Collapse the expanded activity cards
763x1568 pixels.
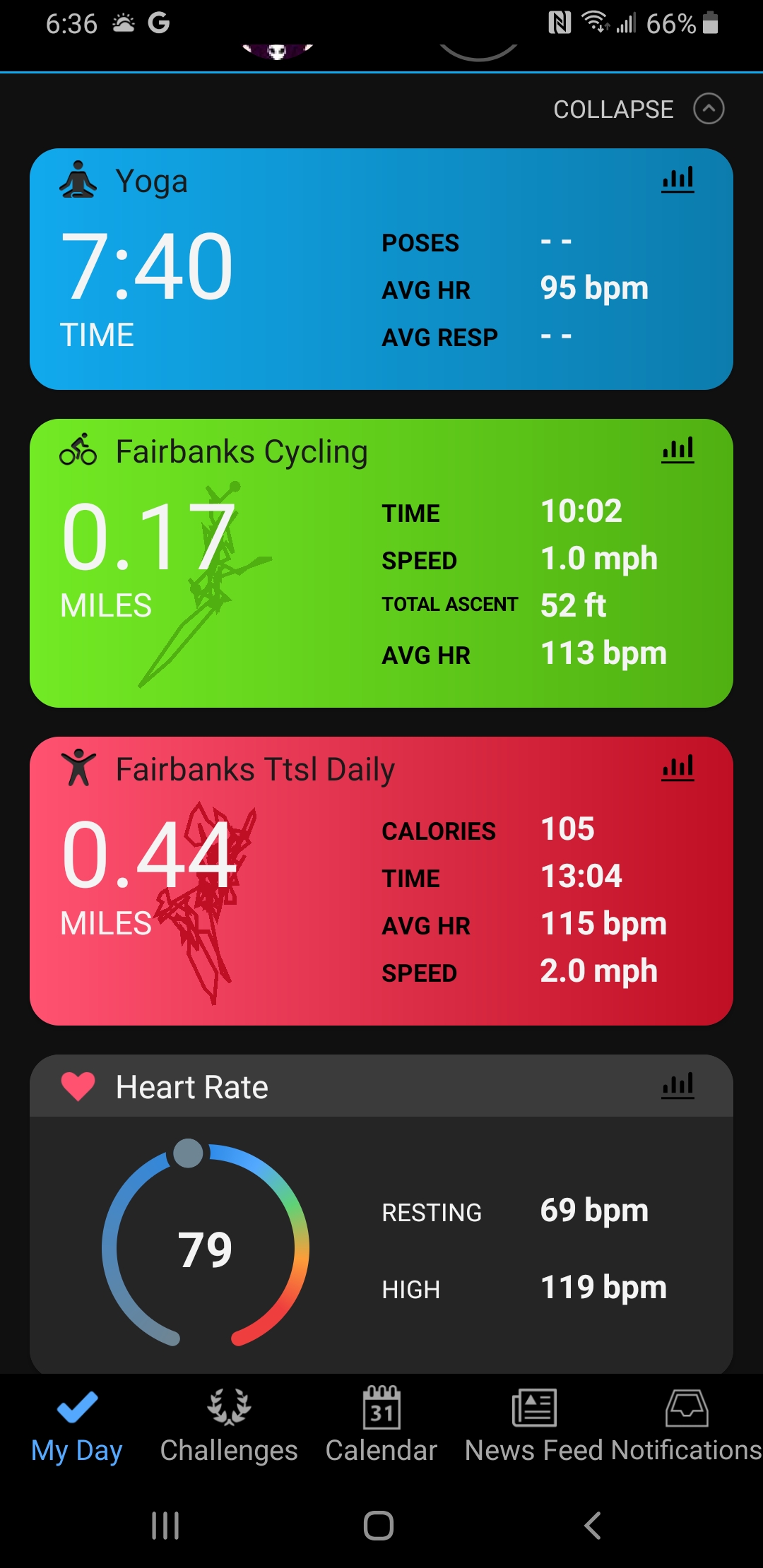639,109
